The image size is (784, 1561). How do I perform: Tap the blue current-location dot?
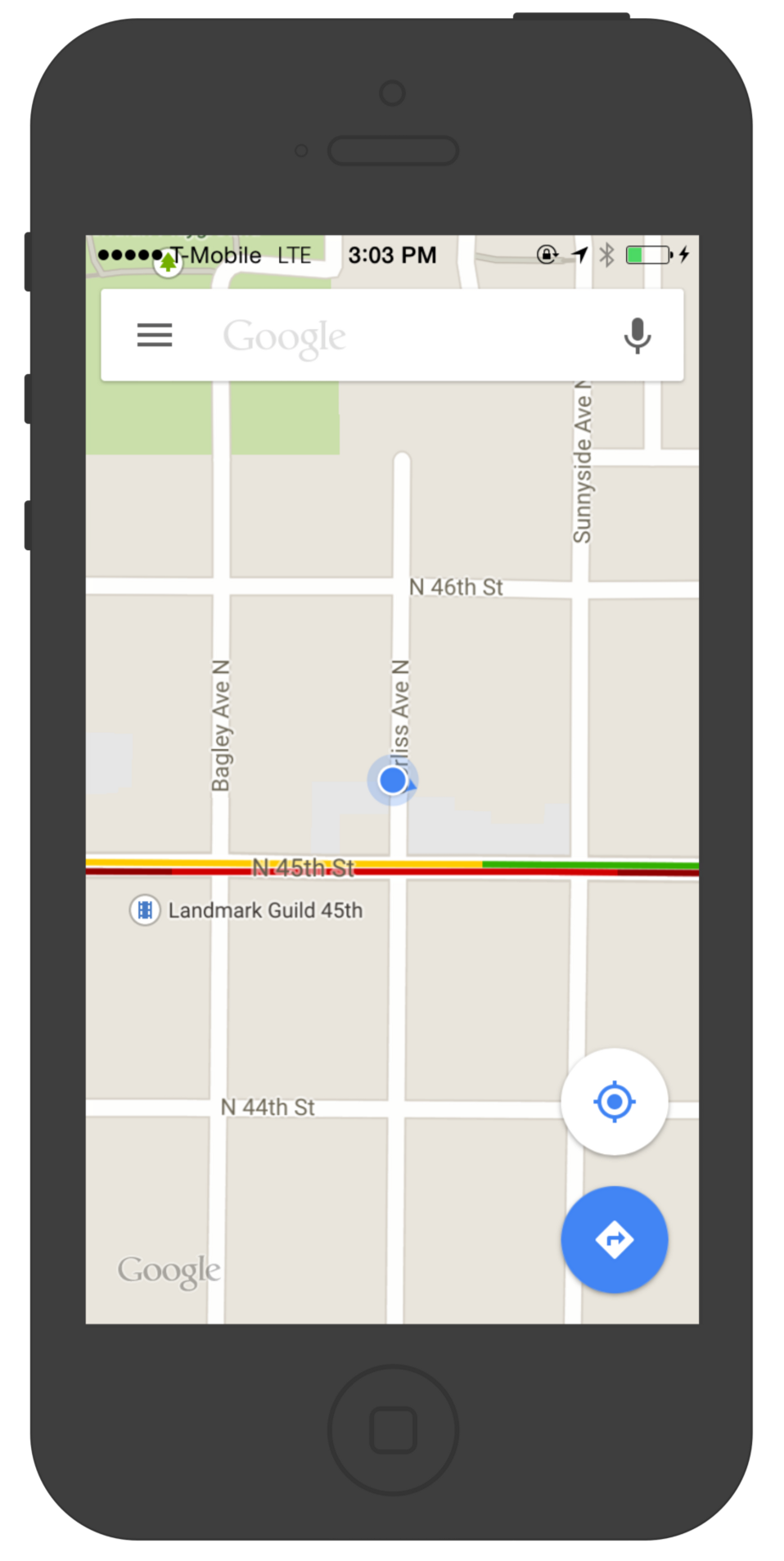coord(393,780)
